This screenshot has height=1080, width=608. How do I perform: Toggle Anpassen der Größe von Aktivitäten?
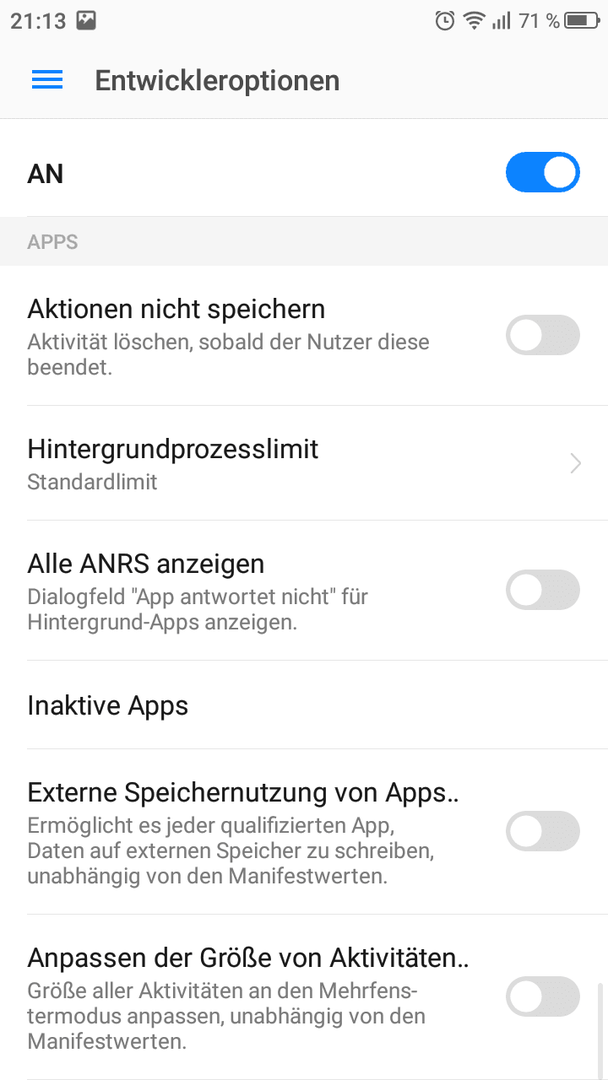coord(543,996)
